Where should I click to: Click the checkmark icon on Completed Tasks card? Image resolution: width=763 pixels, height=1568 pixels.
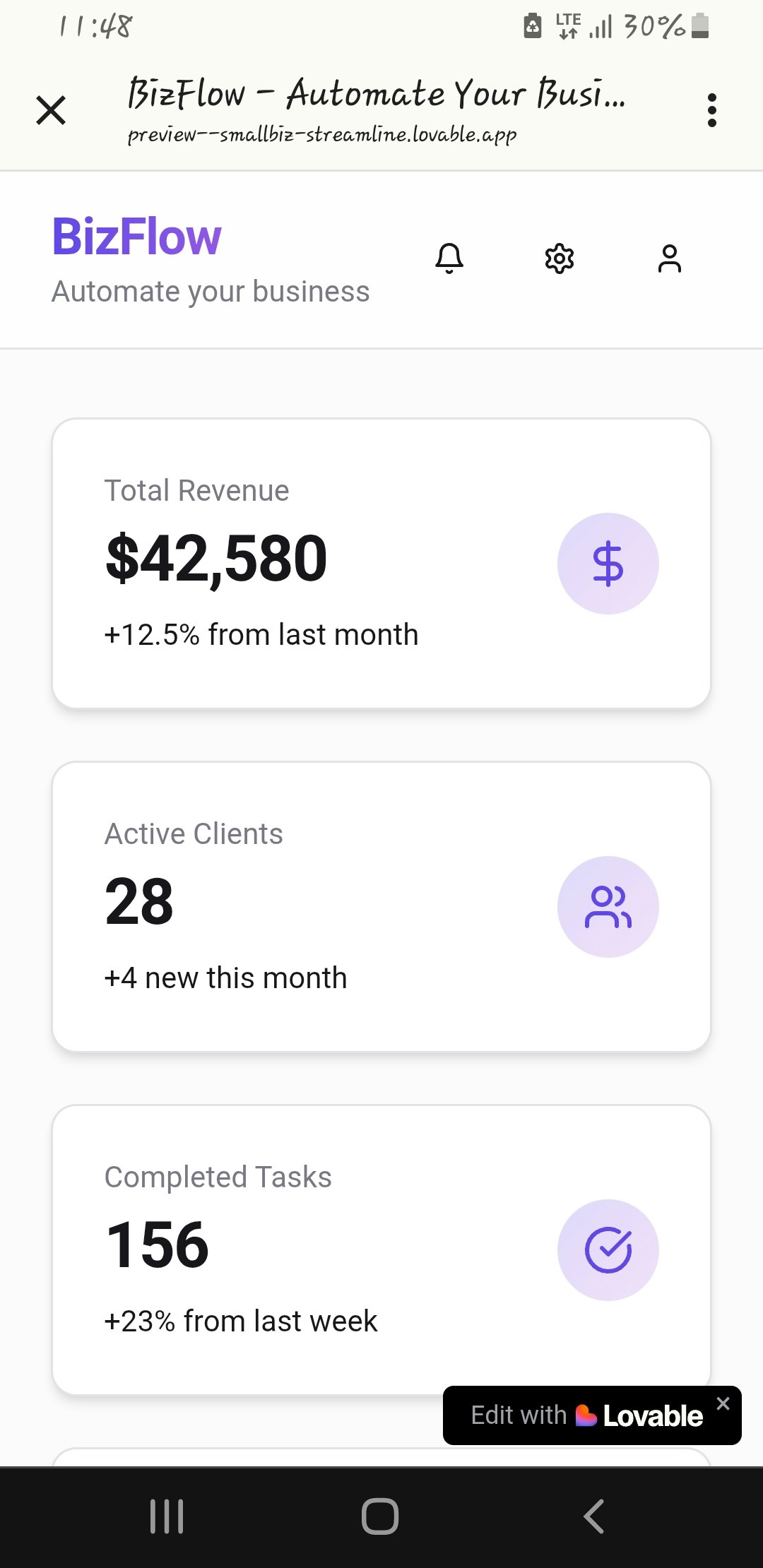tap(608, 1249)
